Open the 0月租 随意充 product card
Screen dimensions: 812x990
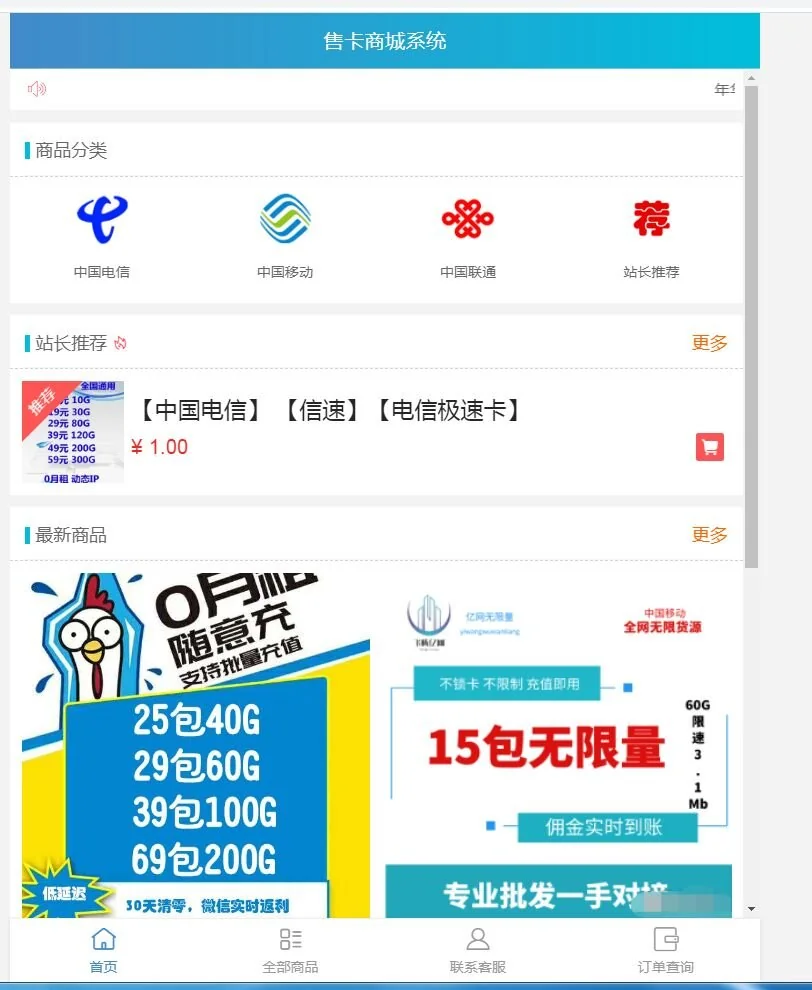(196, 745)
